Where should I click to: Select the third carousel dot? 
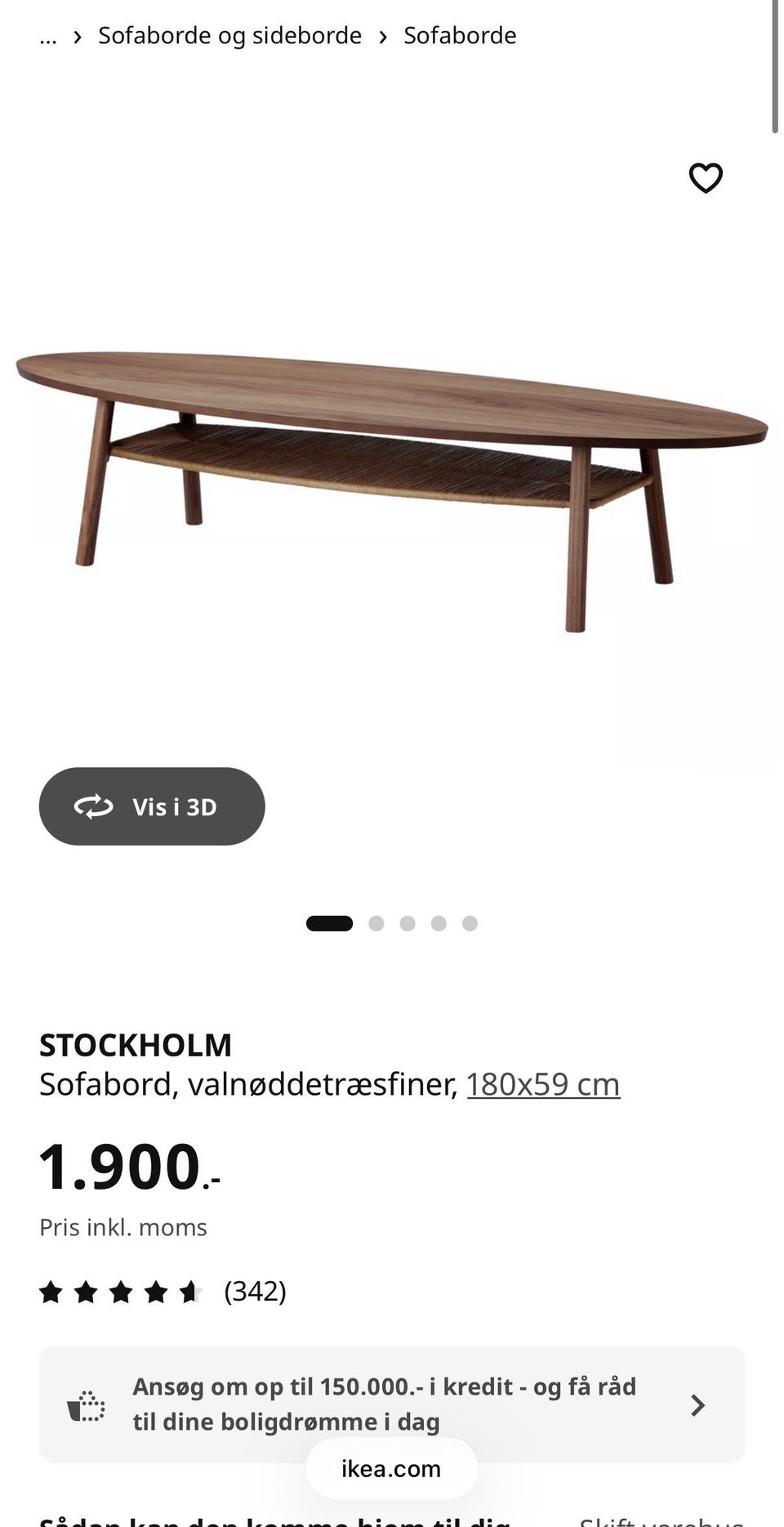click(x=408, y=923)
